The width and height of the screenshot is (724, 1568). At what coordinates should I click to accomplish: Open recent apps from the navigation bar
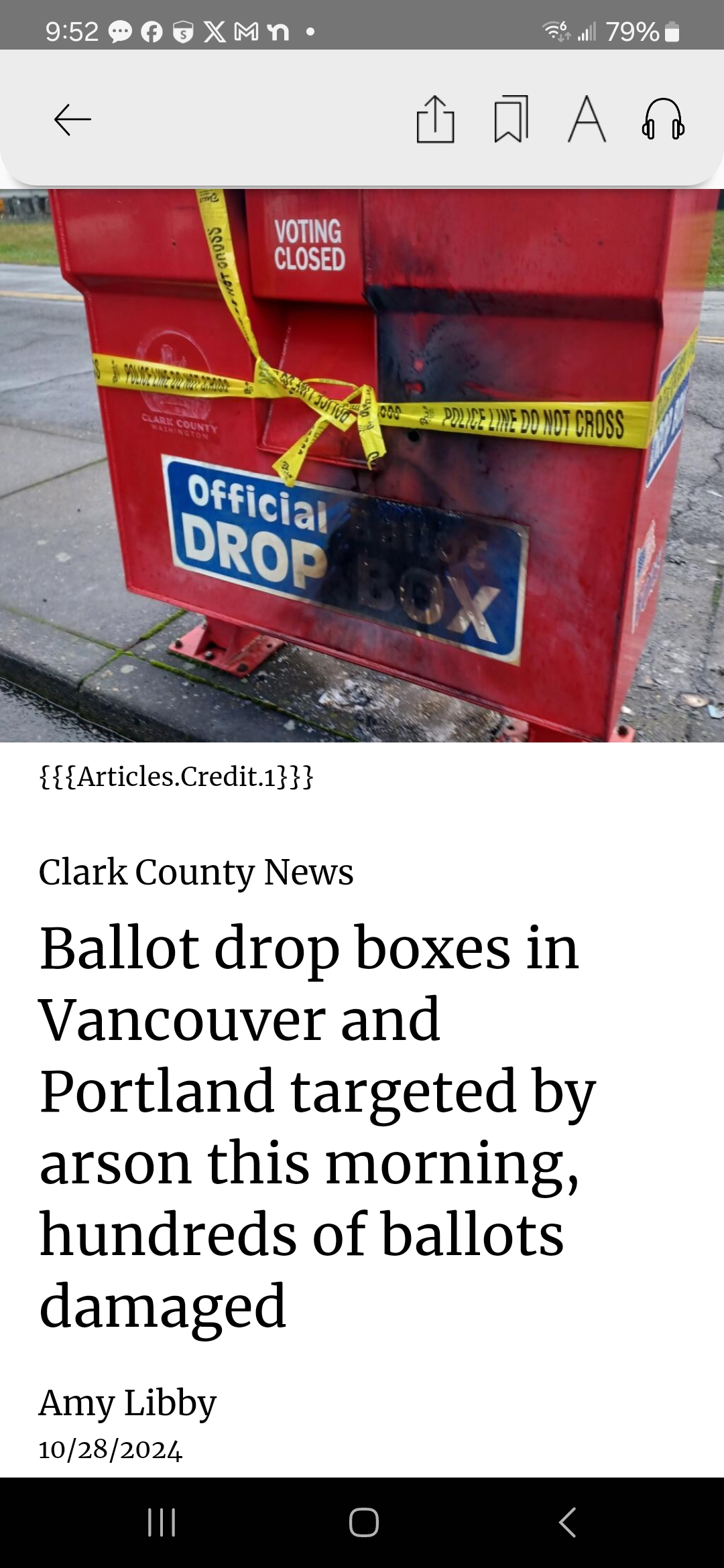click(162, 1522)
